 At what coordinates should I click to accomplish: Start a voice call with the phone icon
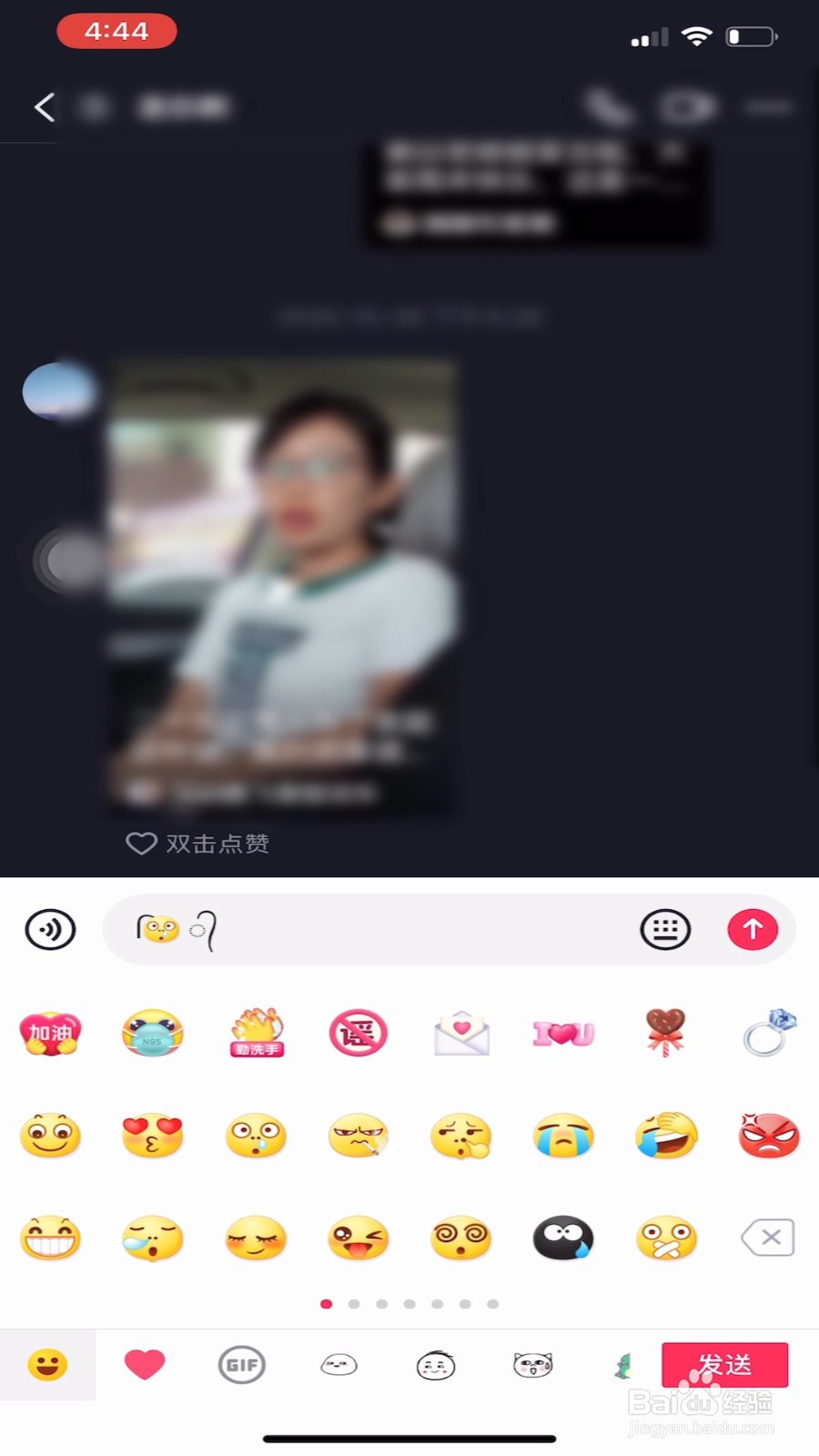pyautogui.click(x=612, y=106)
